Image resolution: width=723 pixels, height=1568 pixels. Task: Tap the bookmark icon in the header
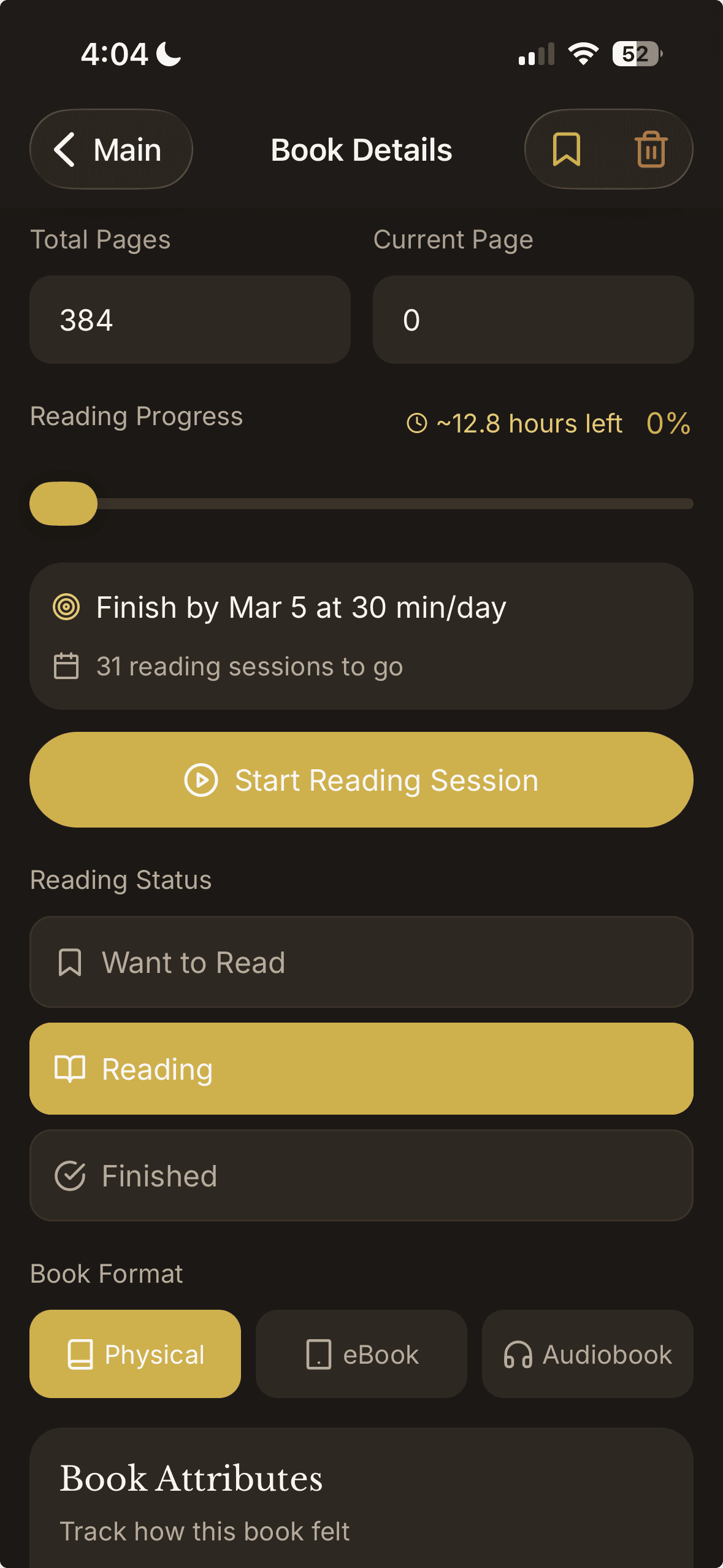(566, 149)
